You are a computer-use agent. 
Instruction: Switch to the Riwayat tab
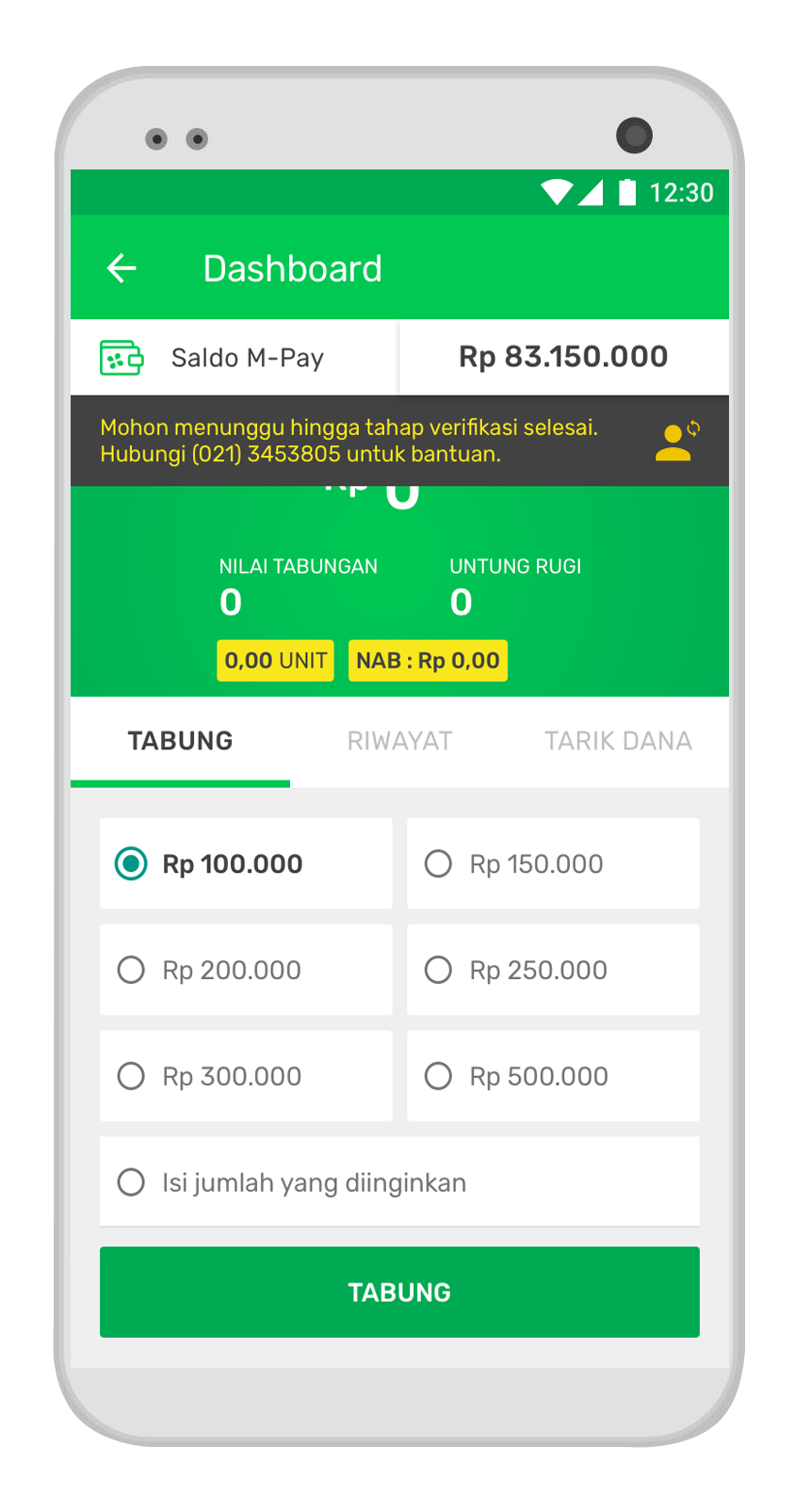399,741
